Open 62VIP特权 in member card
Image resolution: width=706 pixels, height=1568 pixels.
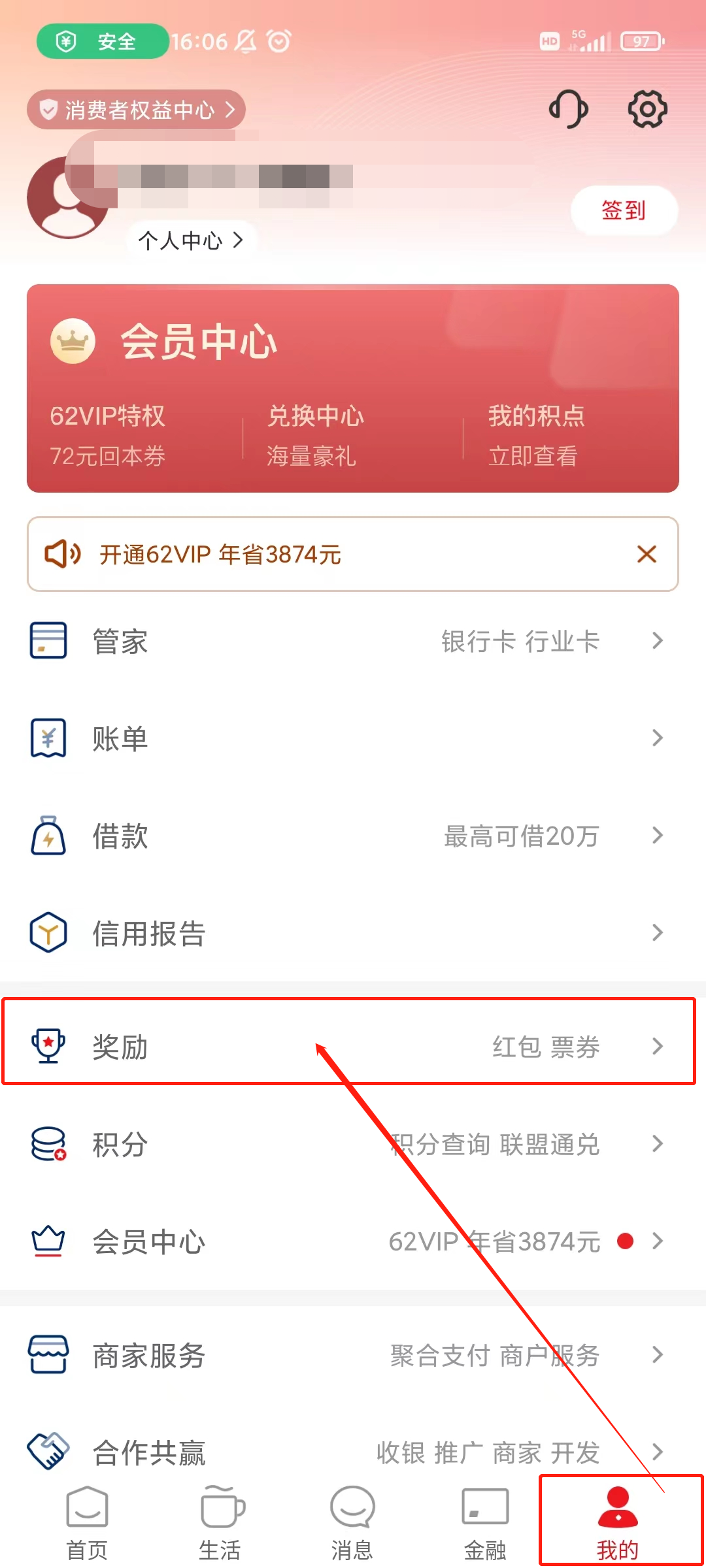point(109,434)
